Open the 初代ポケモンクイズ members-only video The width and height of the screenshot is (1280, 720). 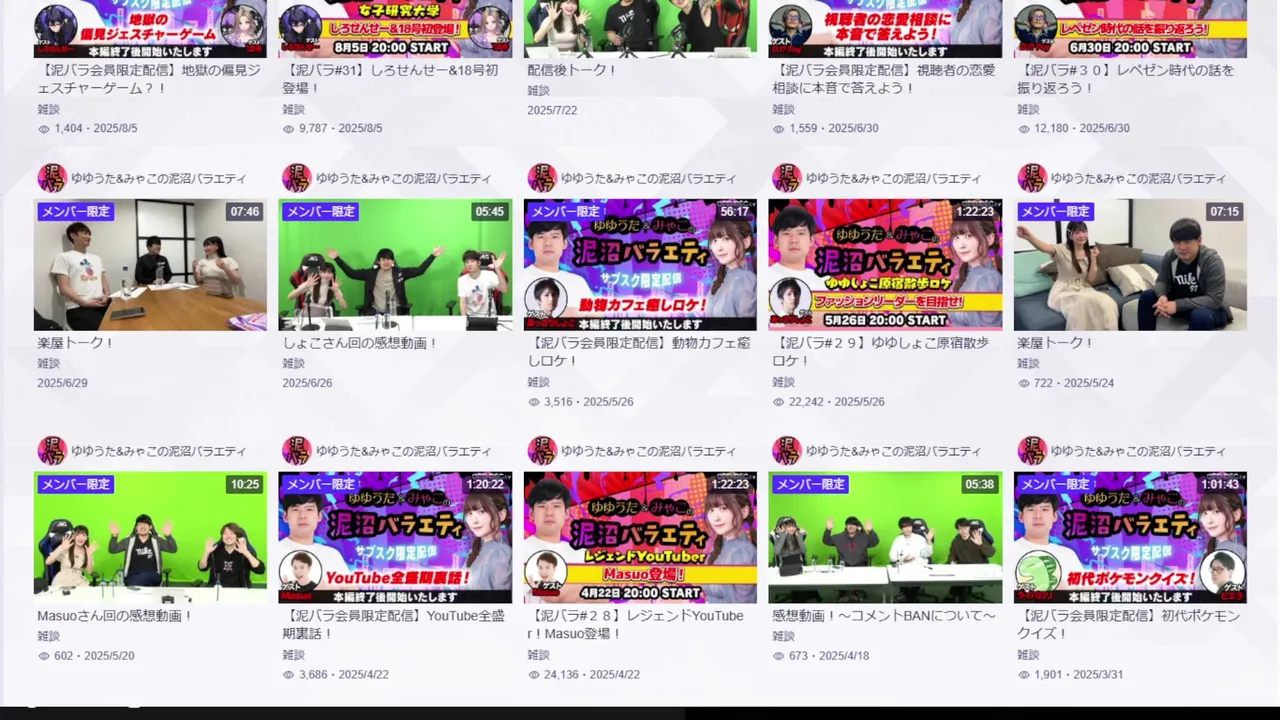click(x=1130, y=538)
